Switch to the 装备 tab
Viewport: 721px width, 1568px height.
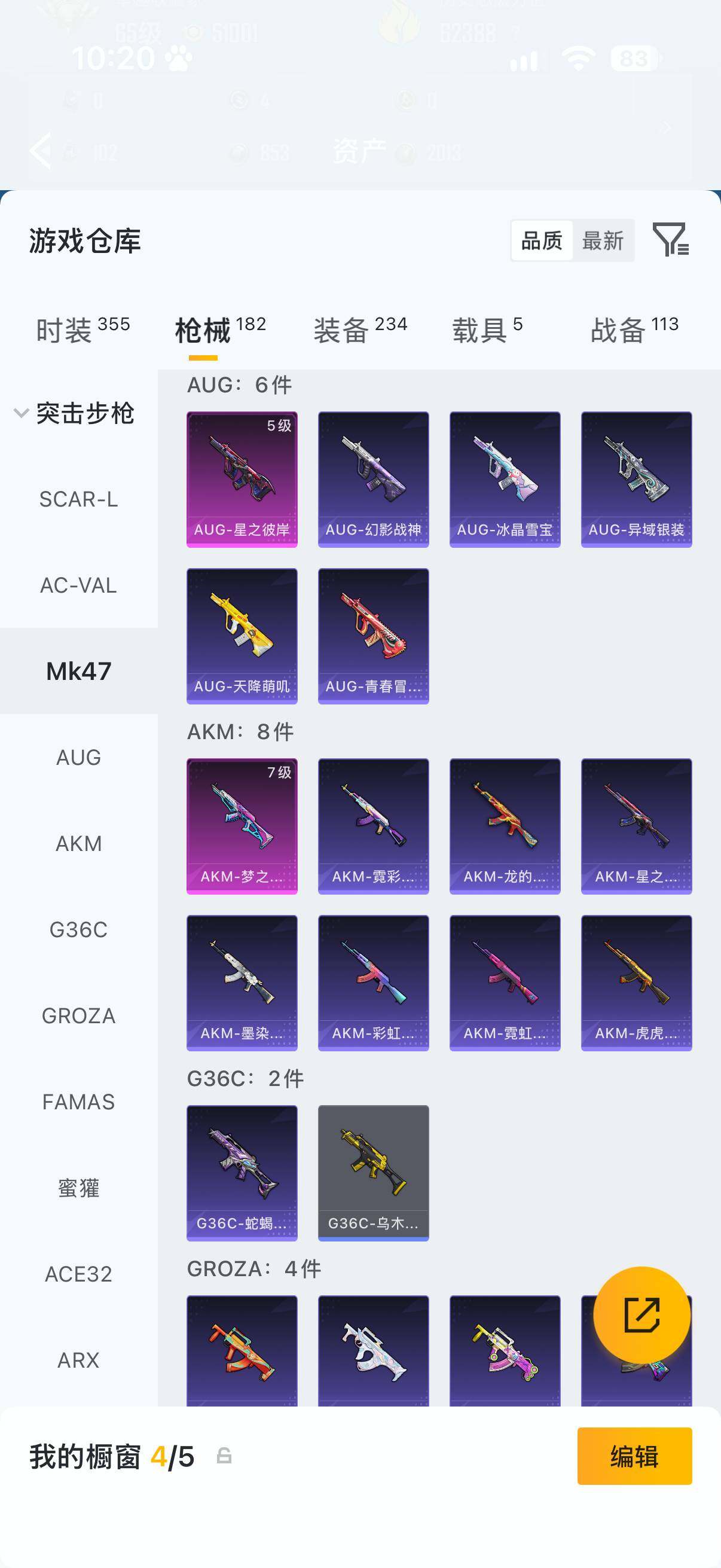(x=360, y=331)
